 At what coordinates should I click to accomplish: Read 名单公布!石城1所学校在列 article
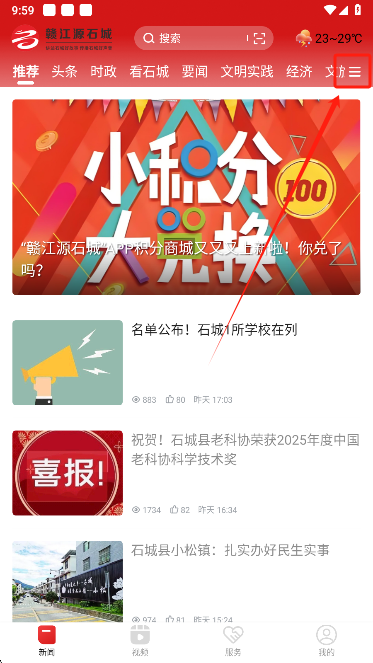(186, 362)
